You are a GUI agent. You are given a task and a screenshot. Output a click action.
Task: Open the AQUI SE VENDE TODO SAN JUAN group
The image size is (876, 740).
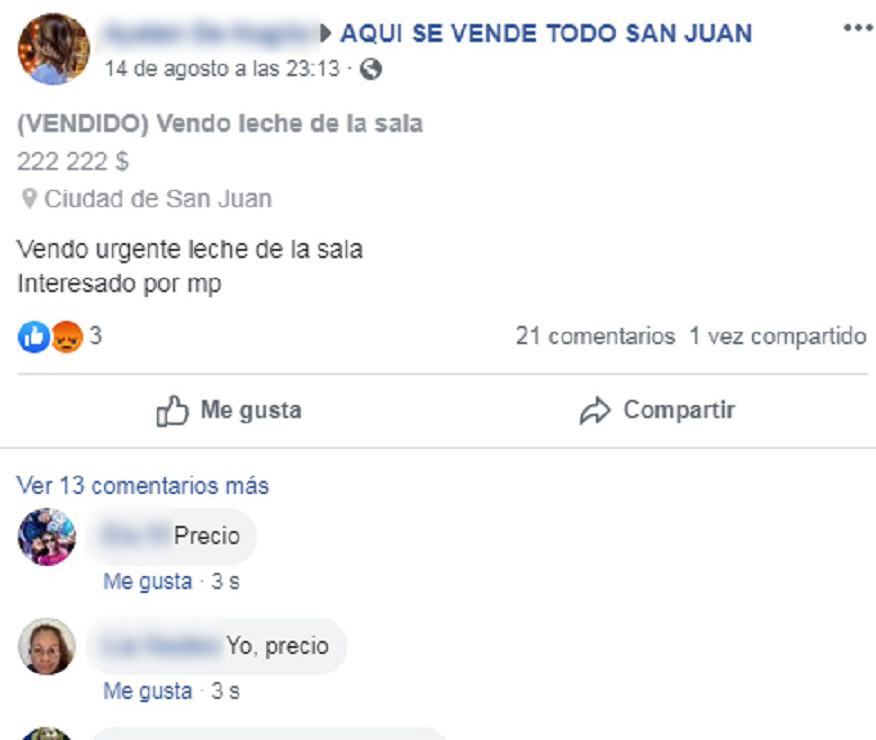tap(546, 33)
